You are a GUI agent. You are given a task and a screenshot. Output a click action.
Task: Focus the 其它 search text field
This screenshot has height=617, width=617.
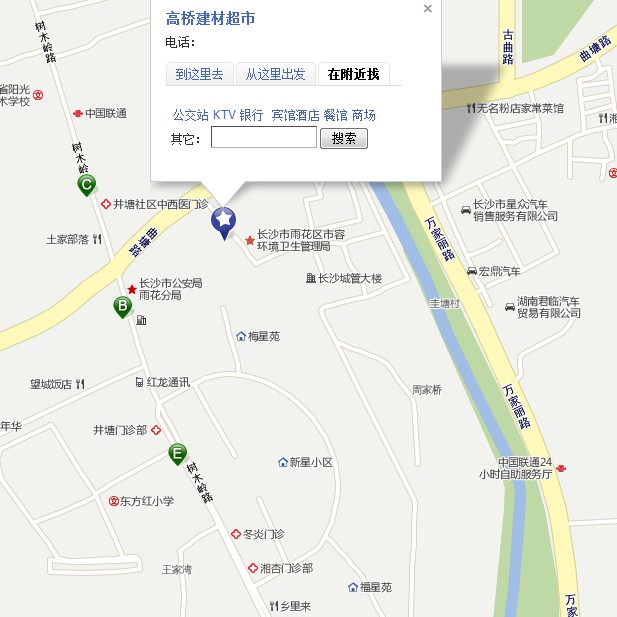pyautogui.click(x=264, y=138)
